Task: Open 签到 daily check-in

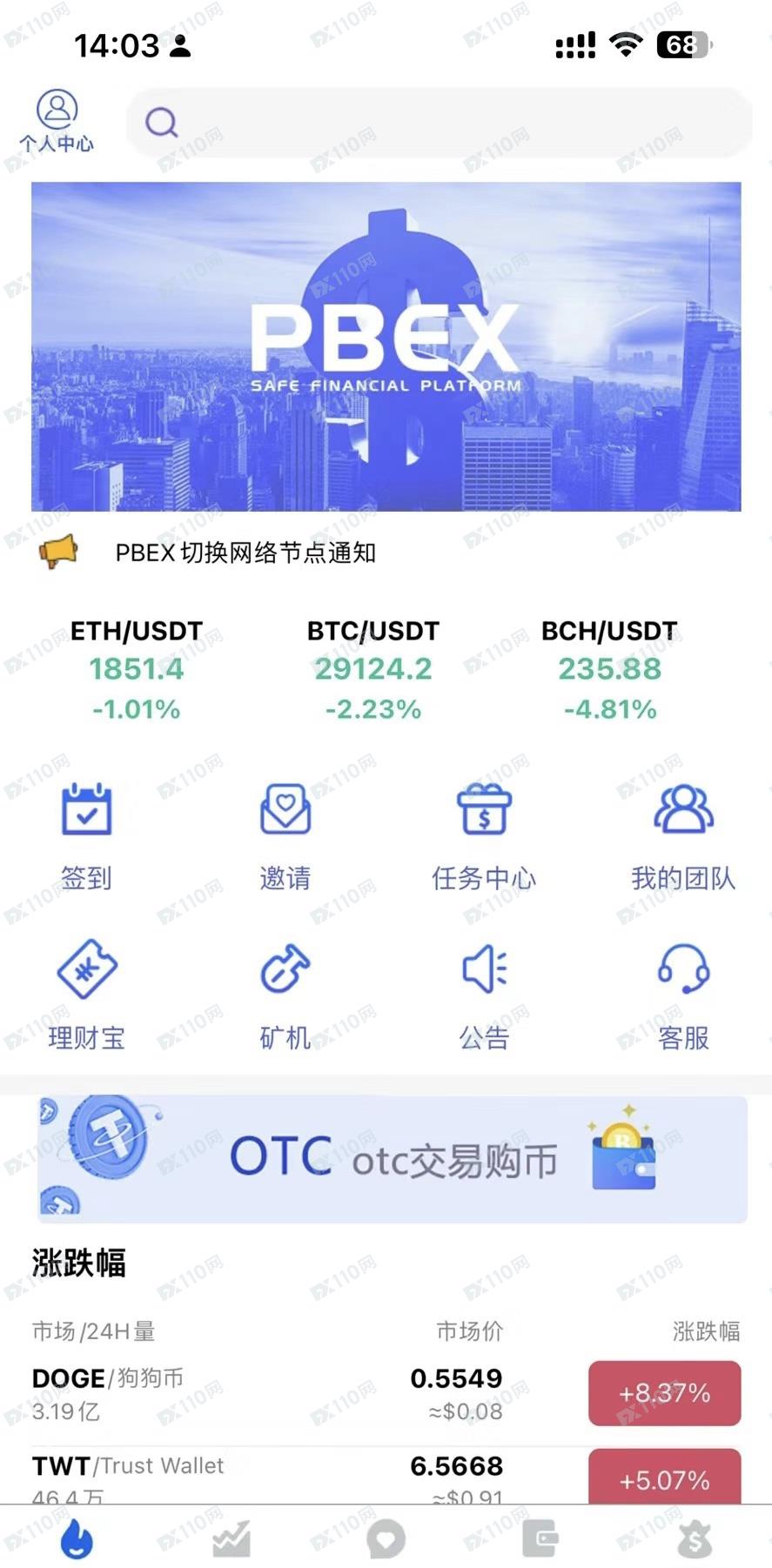Action: pos(86,835)
